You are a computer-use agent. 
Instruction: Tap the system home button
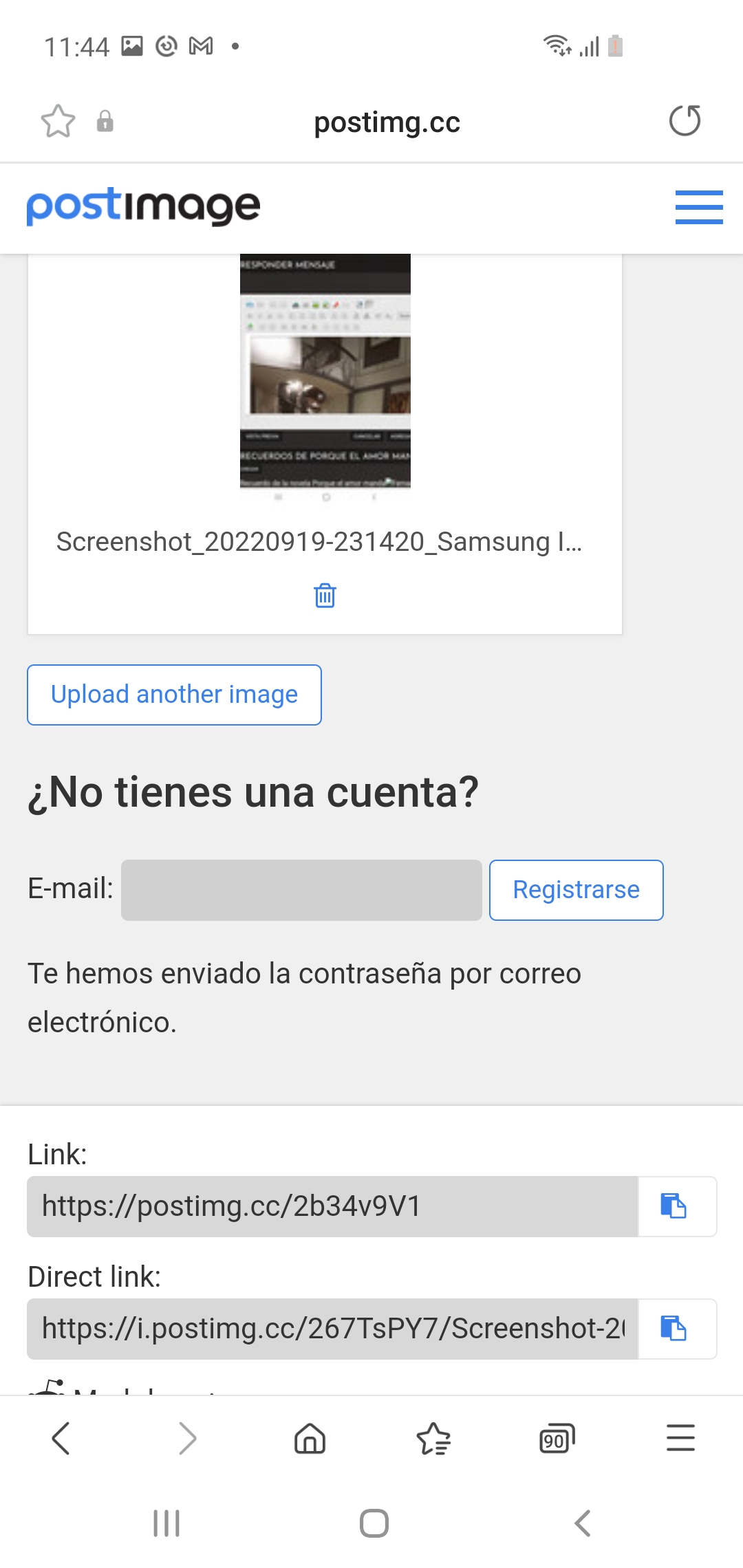click(x=374, y=1523)
